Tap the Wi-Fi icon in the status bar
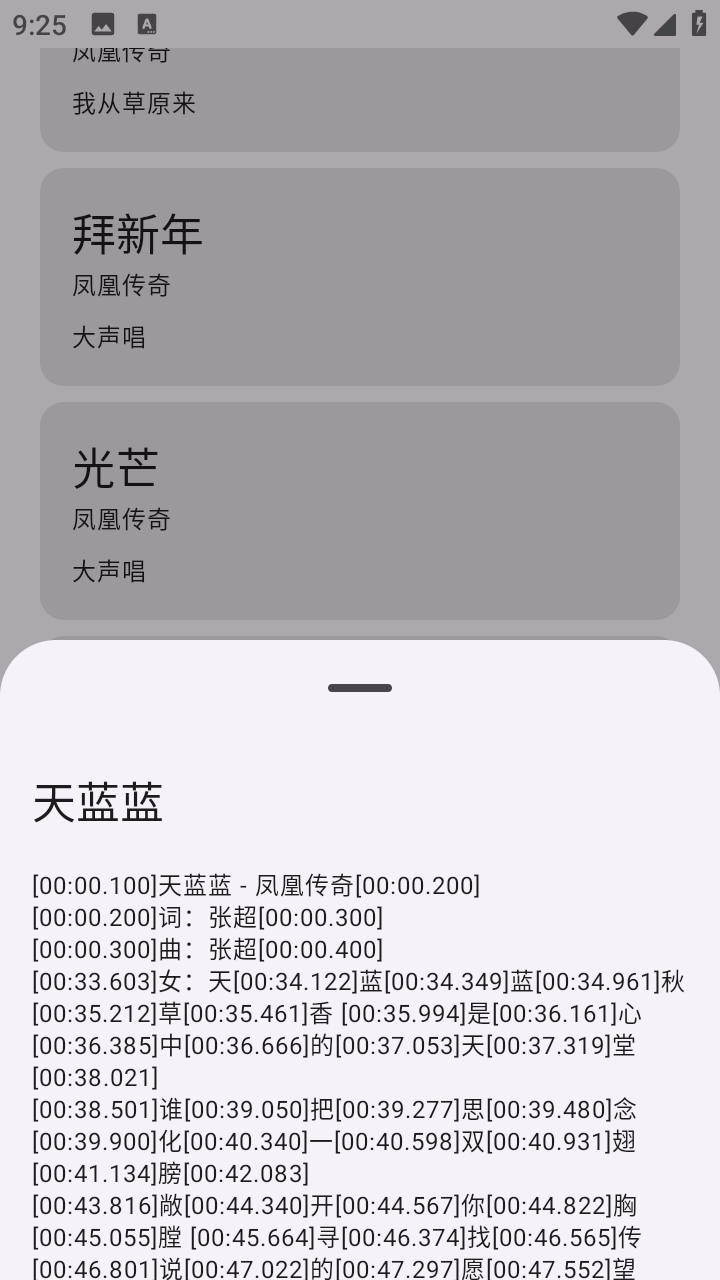 (x=631, y=22)
